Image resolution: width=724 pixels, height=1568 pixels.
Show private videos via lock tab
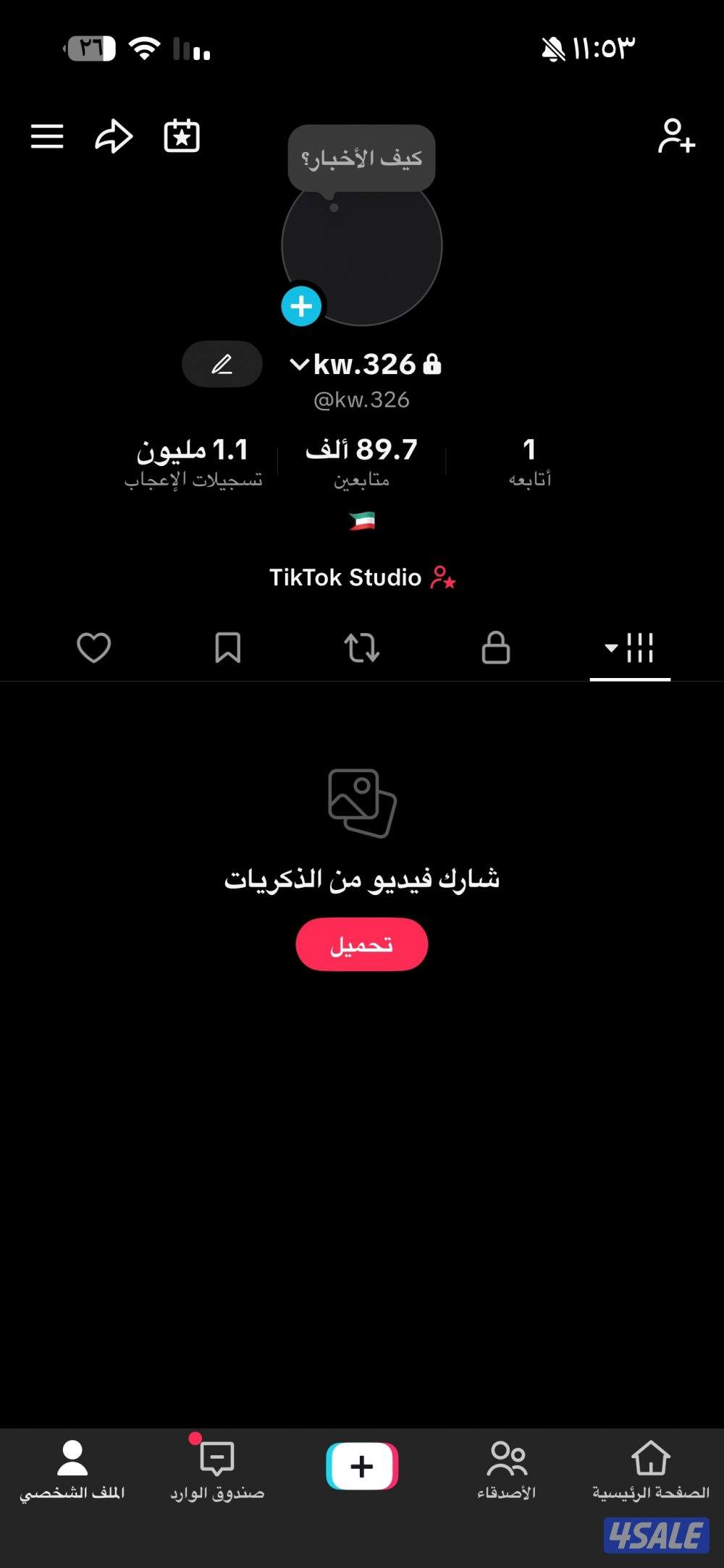[x=496, y=649]
